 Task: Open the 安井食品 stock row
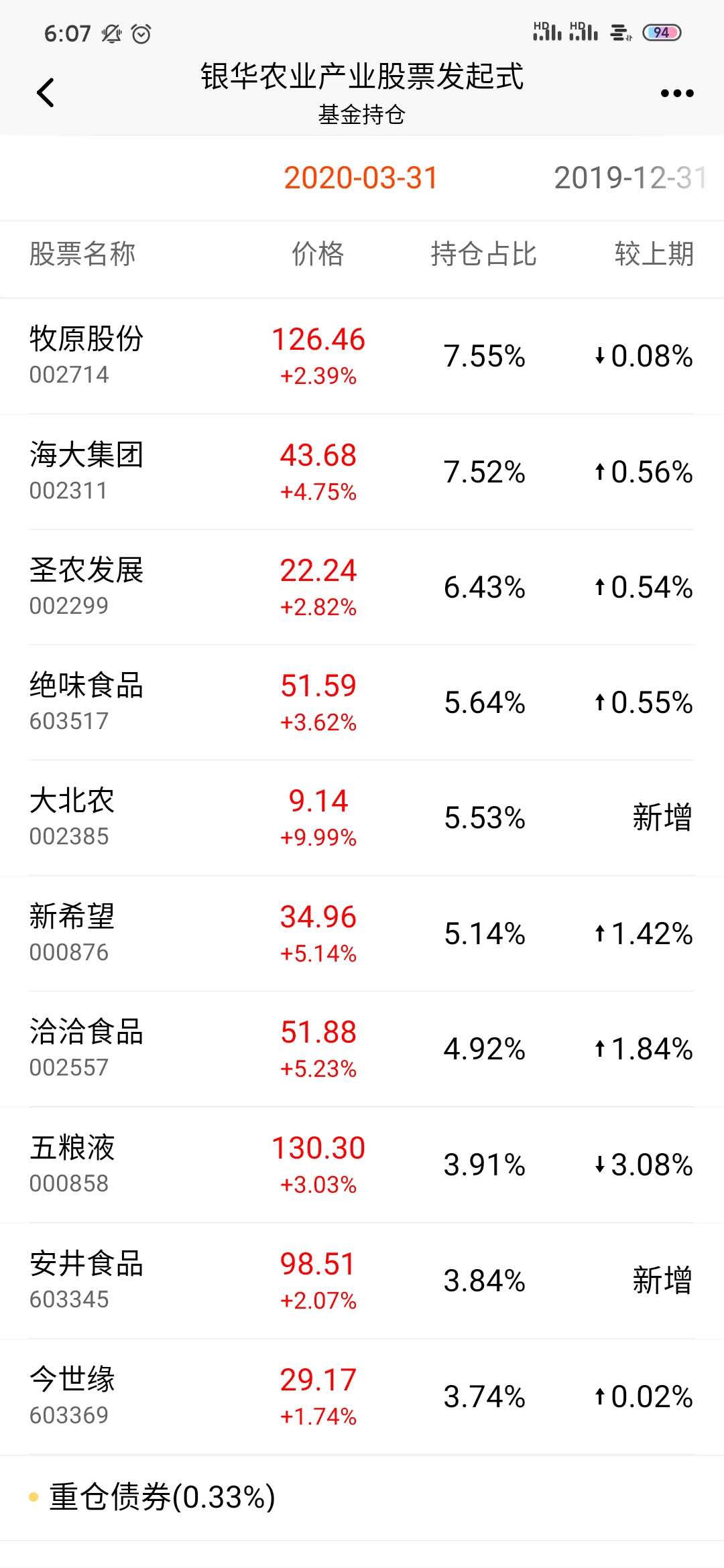362,1281
